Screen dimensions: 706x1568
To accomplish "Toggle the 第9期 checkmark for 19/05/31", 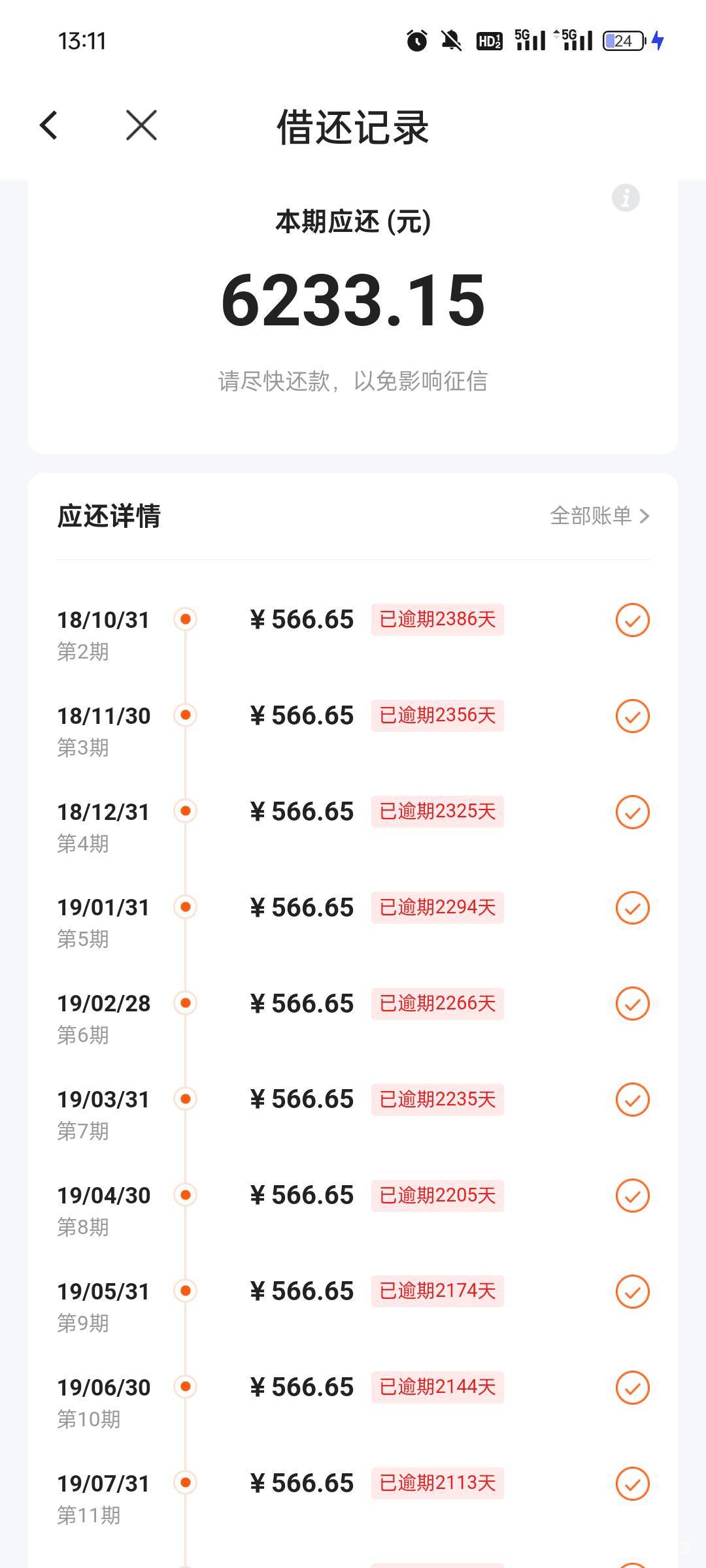I will pos(633,1292).
